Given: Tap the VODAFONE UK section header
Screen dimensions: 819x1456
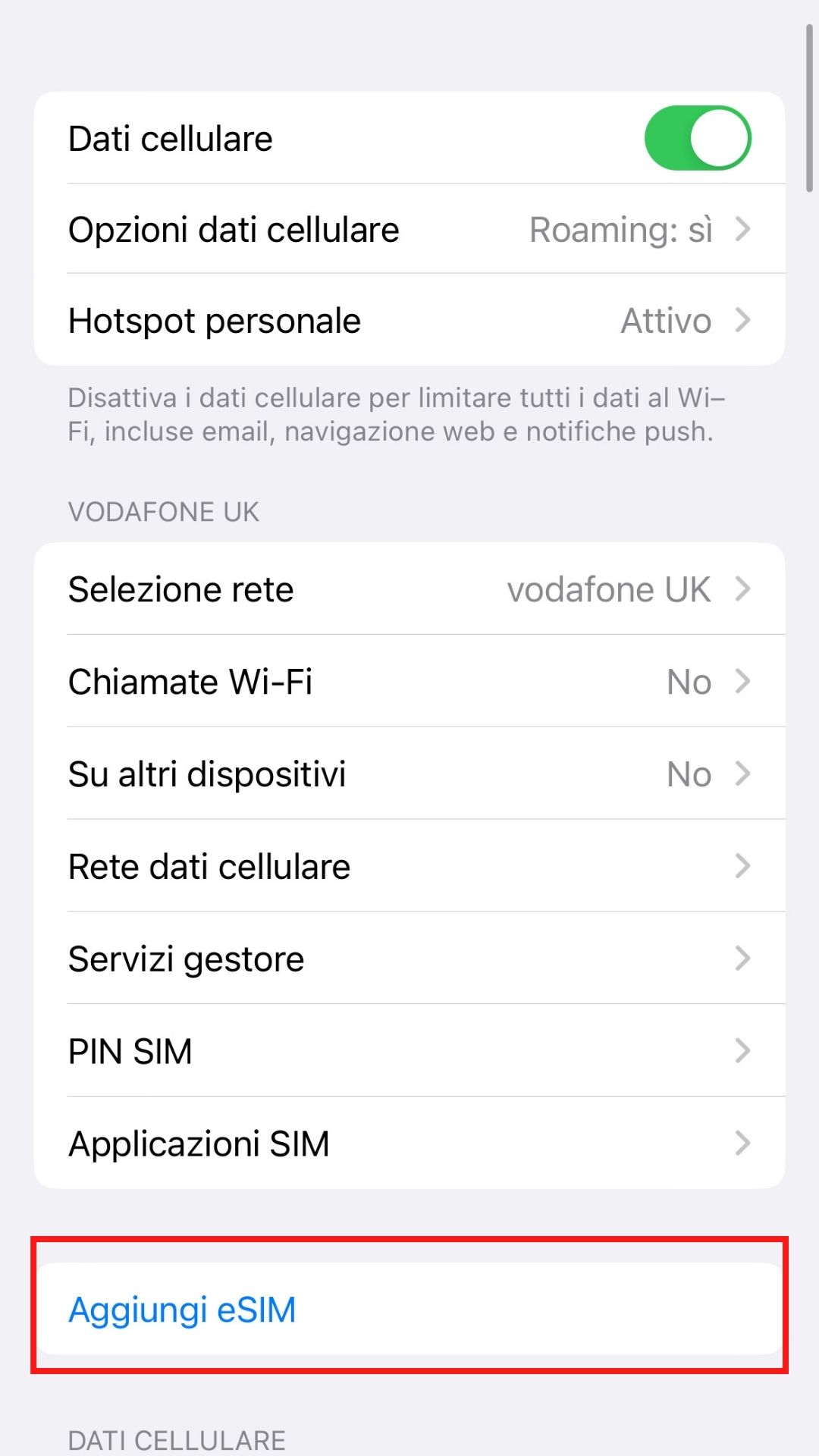Looking at the screenshot, I should click(162, 510).
